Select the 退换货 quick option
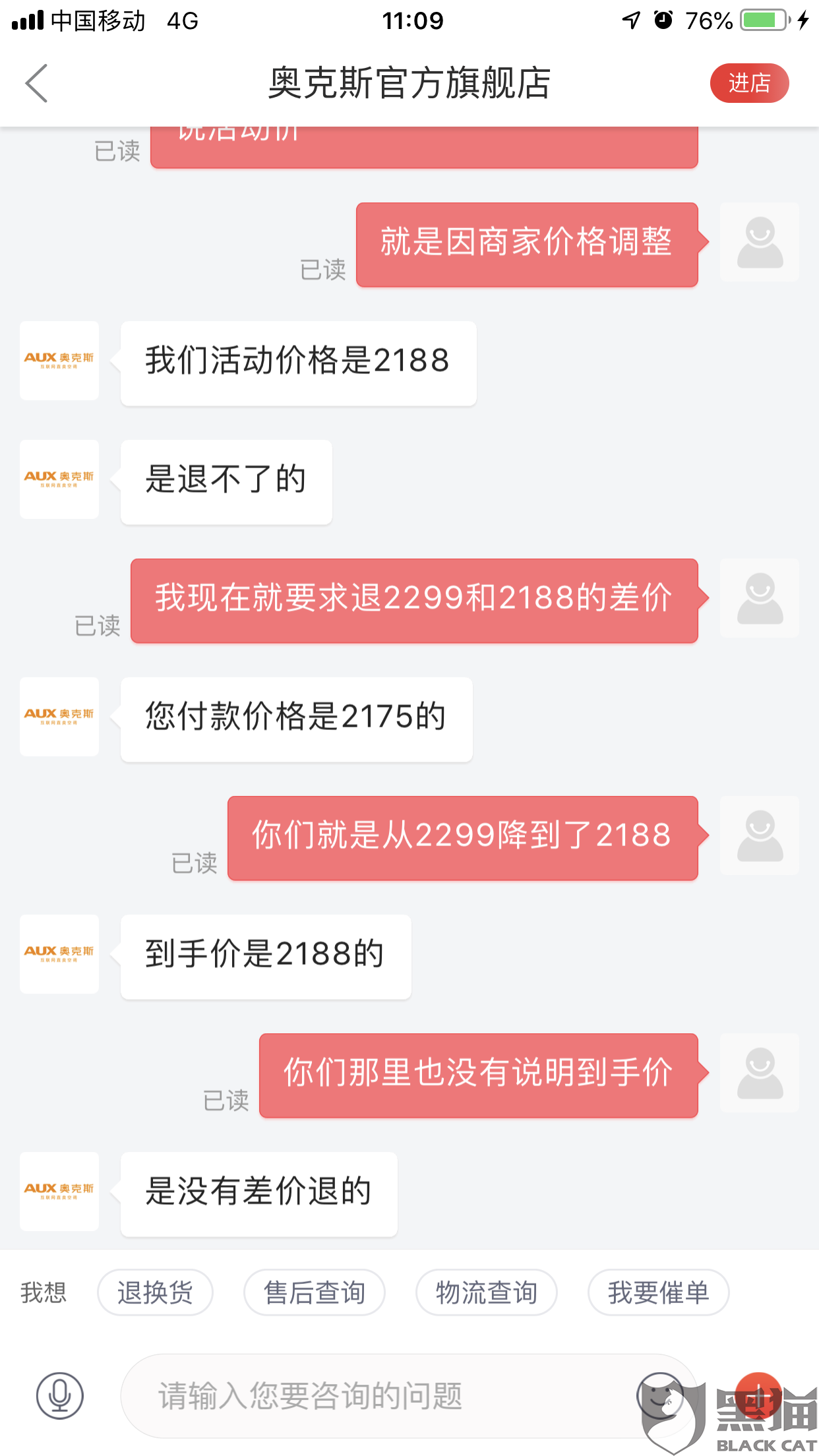This screenshot has height=1456, width=819. [155, 1292]
